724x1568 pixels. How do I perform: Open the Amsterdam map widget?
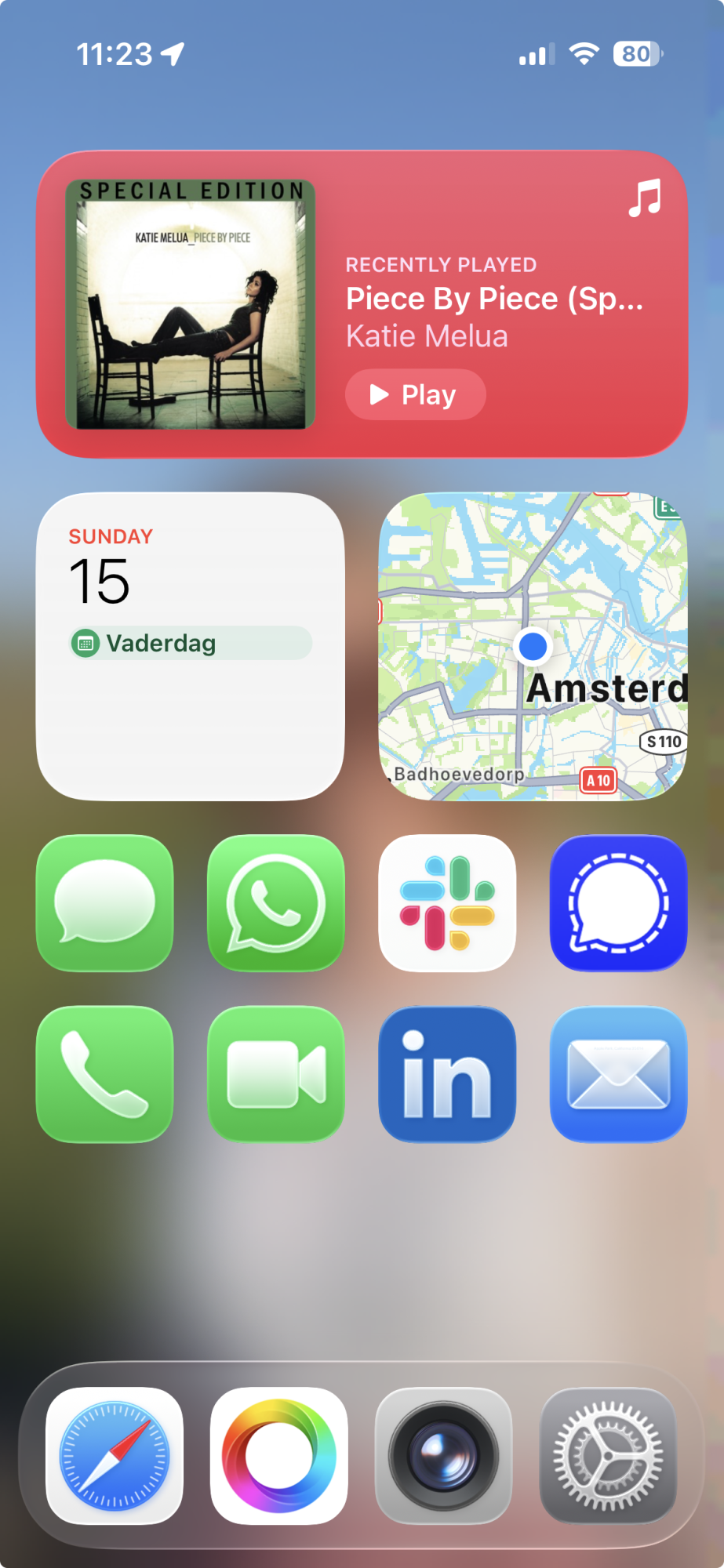533,646
